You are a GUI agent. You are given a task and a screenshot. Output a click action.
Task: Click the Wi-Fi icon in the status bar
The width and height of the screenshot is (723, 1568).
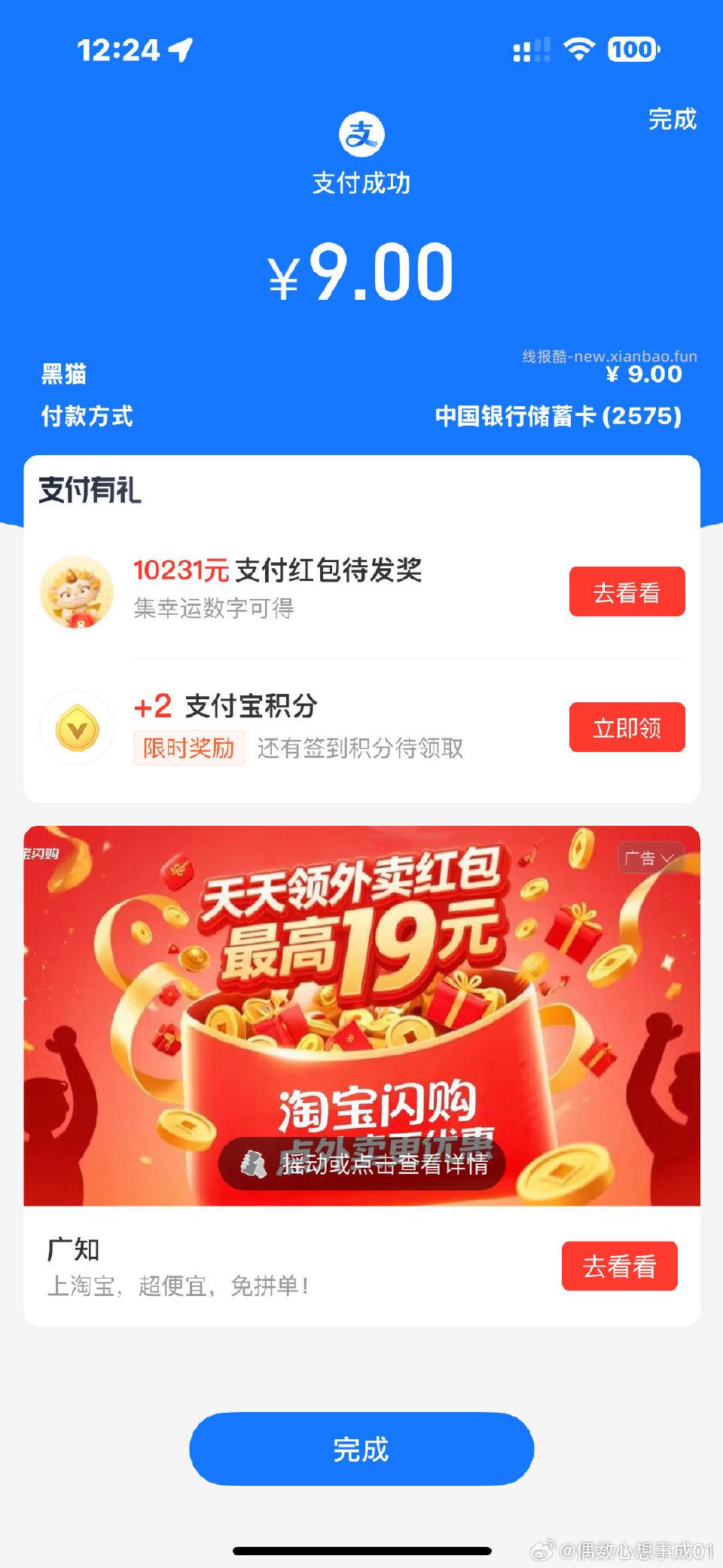[578, 50]
